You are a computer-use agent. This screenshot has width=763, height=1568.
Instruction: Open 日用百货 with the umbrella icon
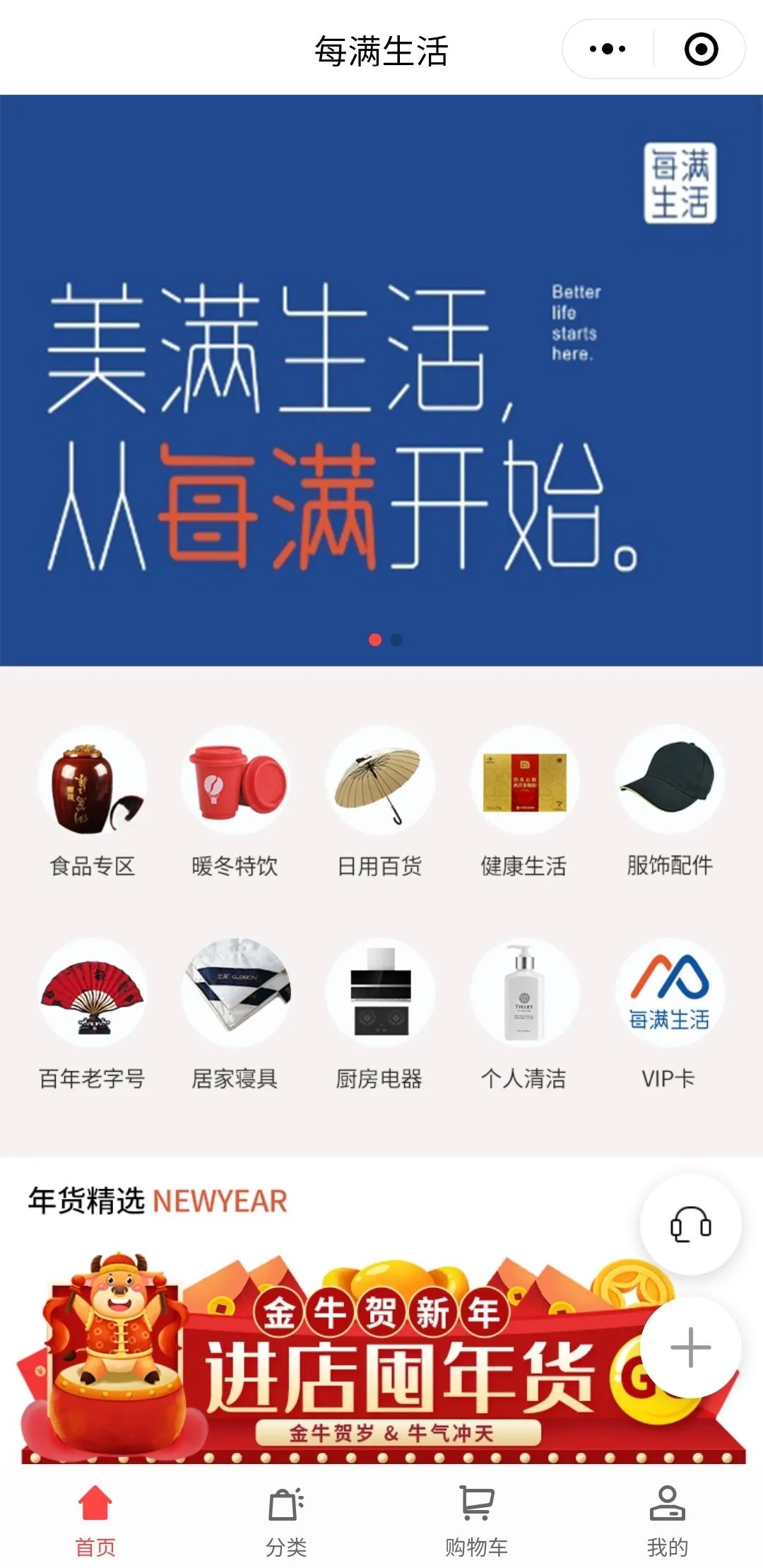379,779
